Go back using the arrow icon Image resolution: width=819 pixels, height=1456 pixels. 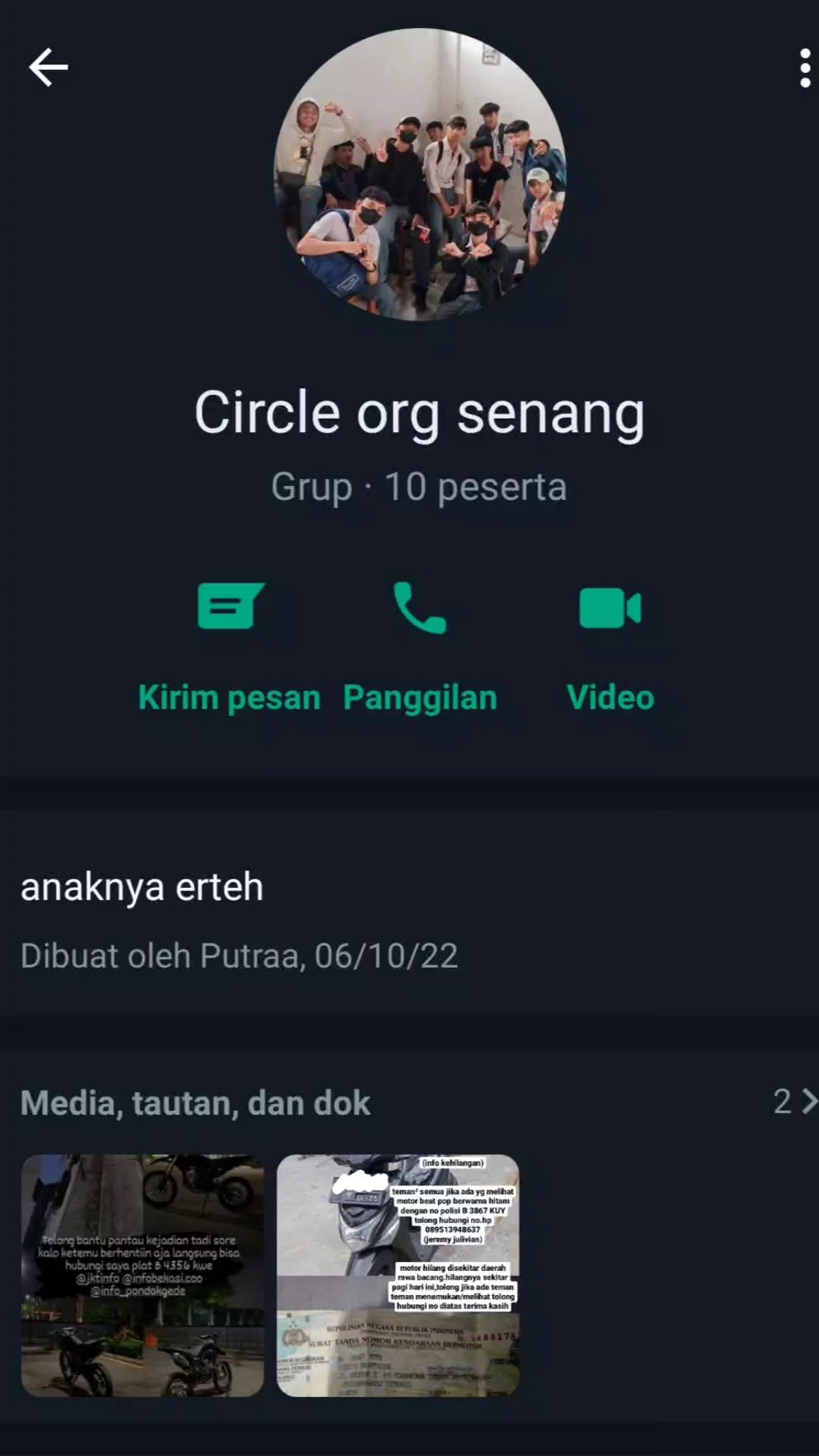pos(49,67)
